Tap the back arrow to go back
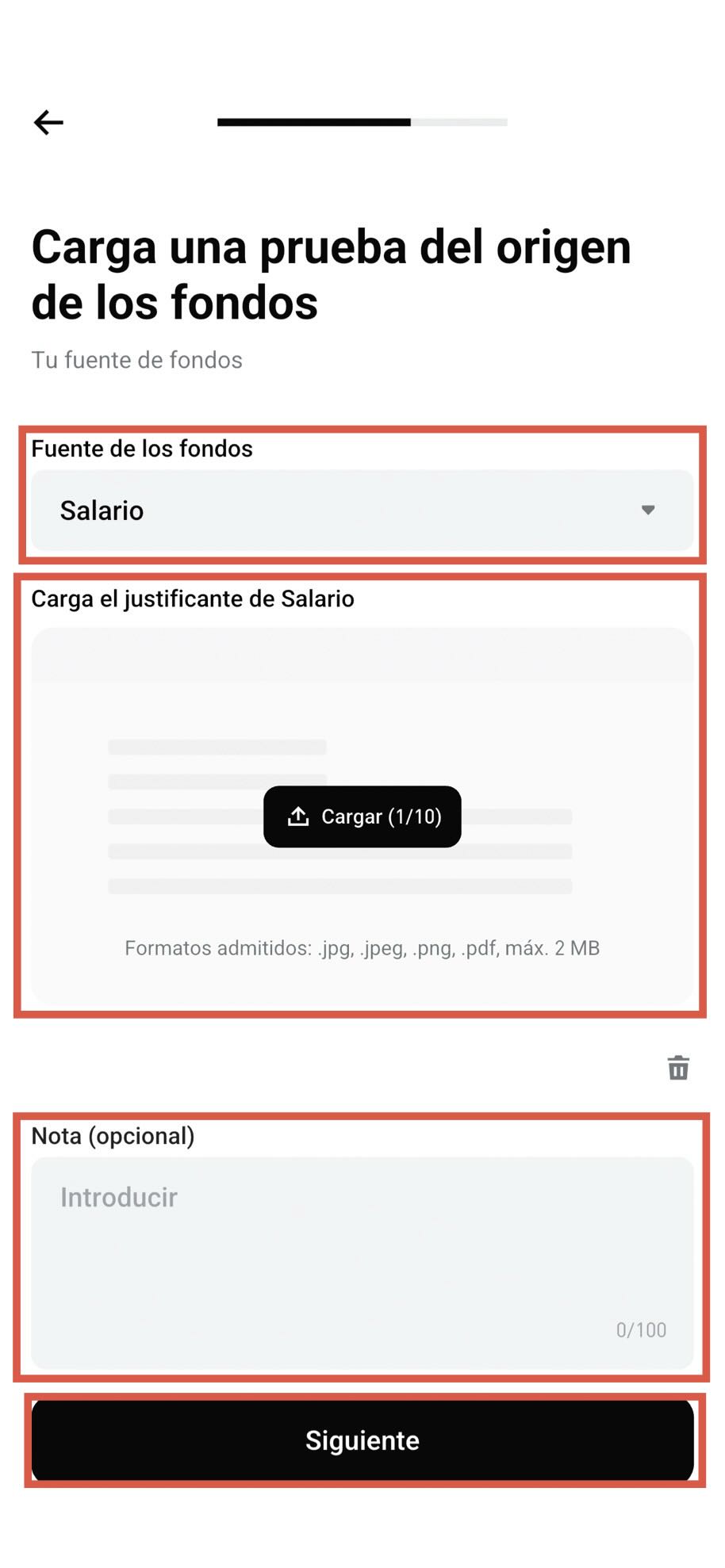The image size is (725, 1568). point(48,121)
